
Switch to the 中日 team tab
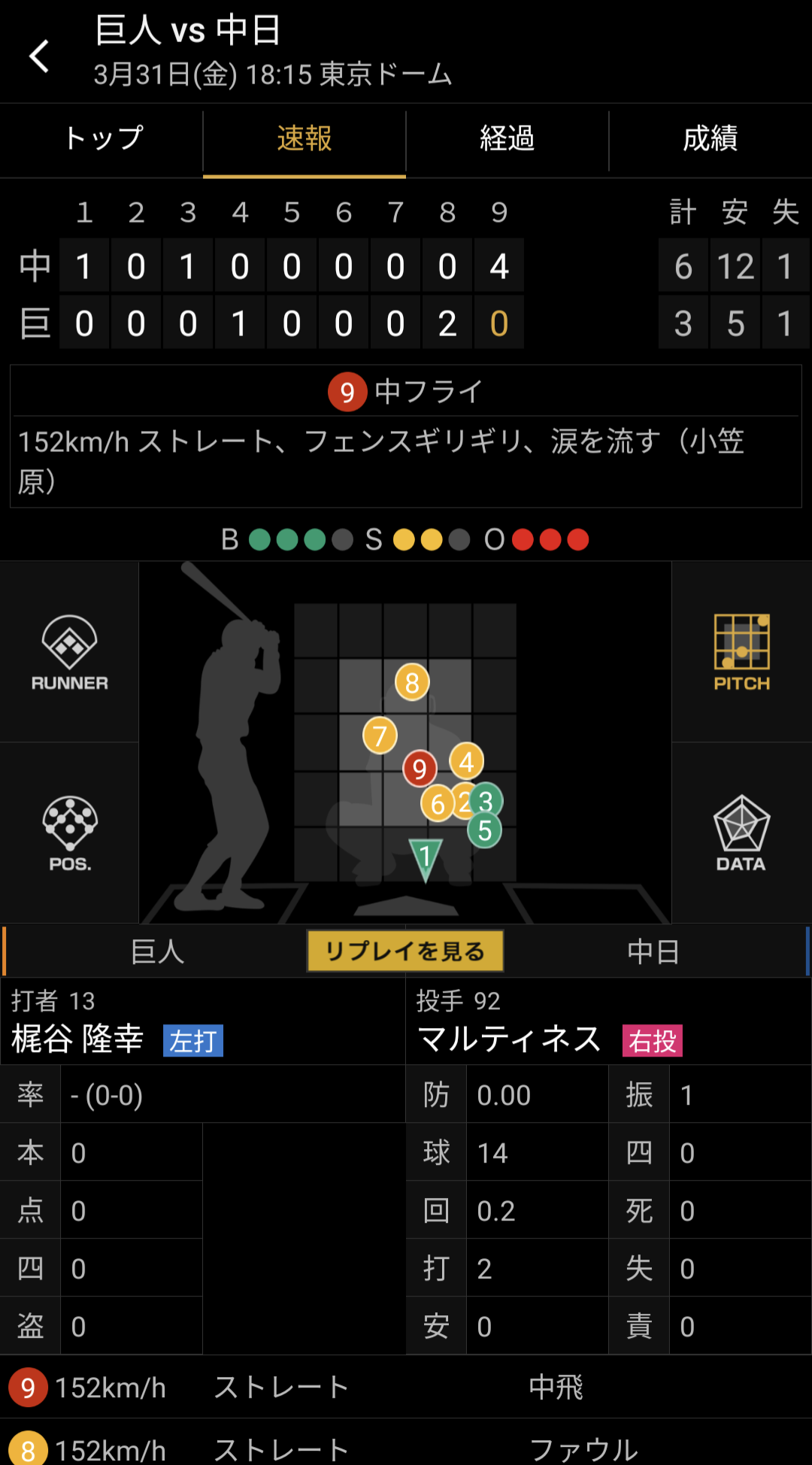654,951
